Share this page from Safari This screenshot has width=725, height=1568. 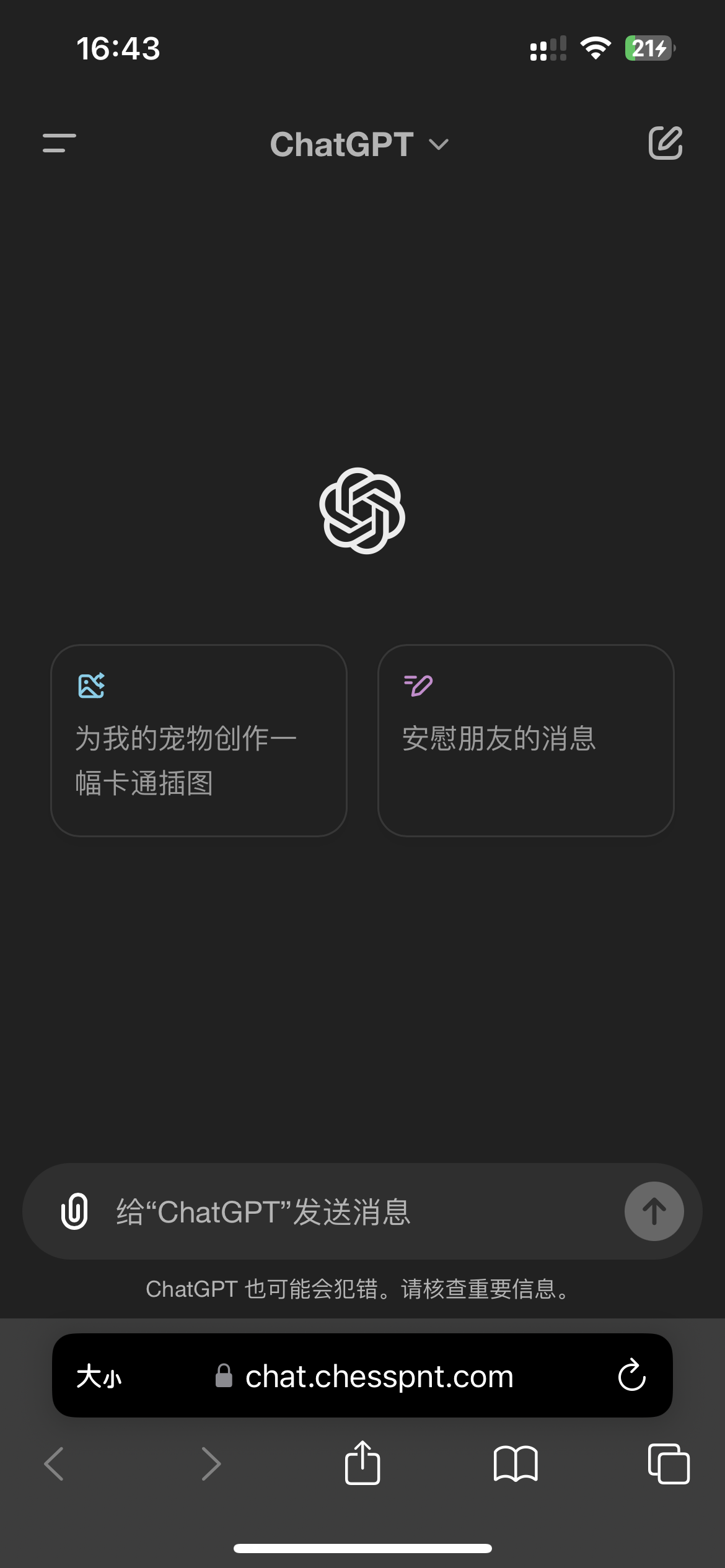tap(362, 1463)
